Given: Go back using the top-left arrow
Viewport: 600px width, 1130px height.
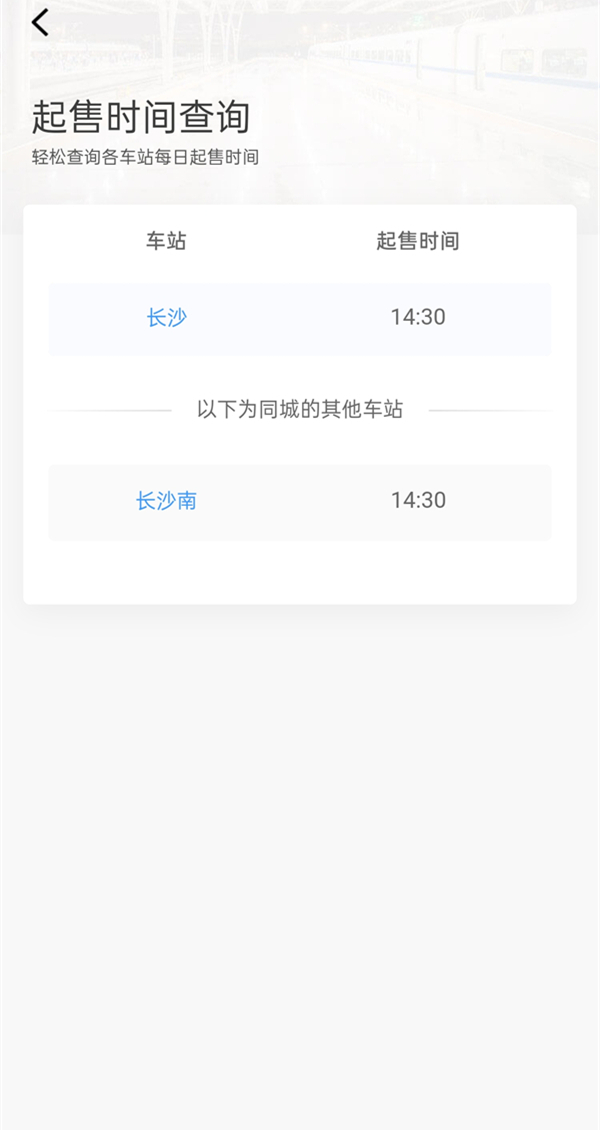Looking at the screenshot, I should tap(40, 23).
